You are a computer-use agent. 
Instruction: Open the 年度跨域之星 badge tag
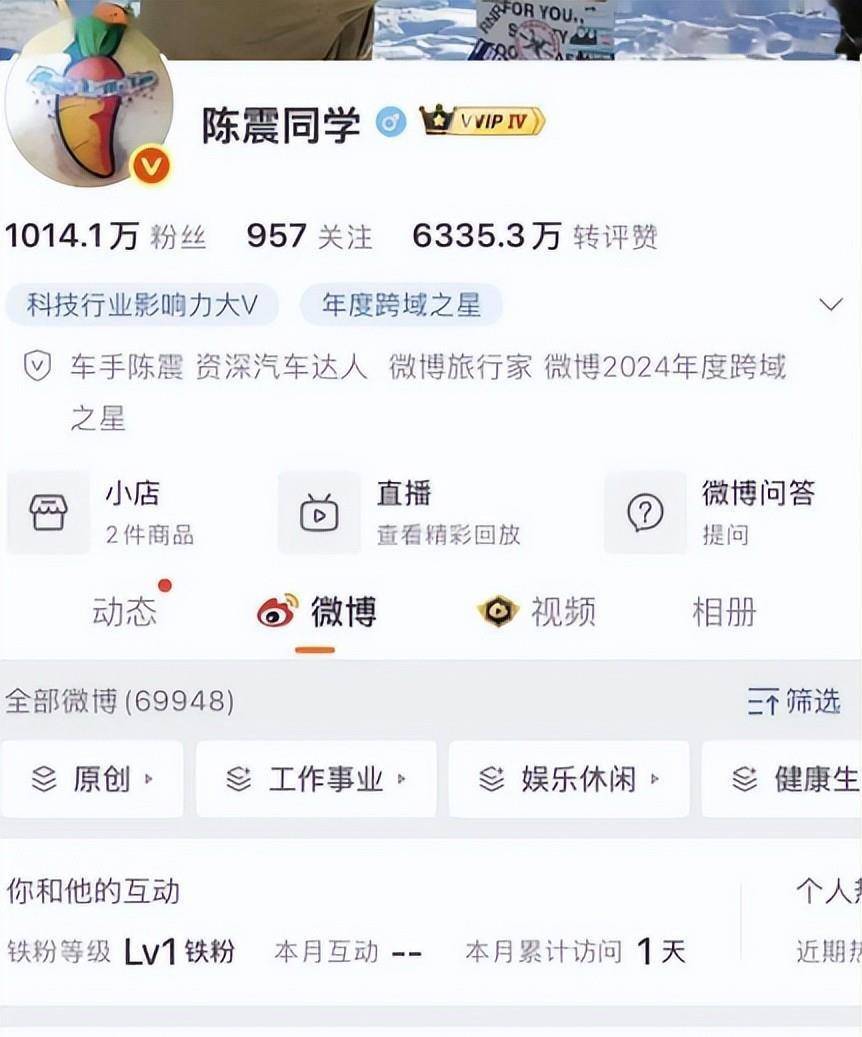pyautogui.click(x=401, y=305)
